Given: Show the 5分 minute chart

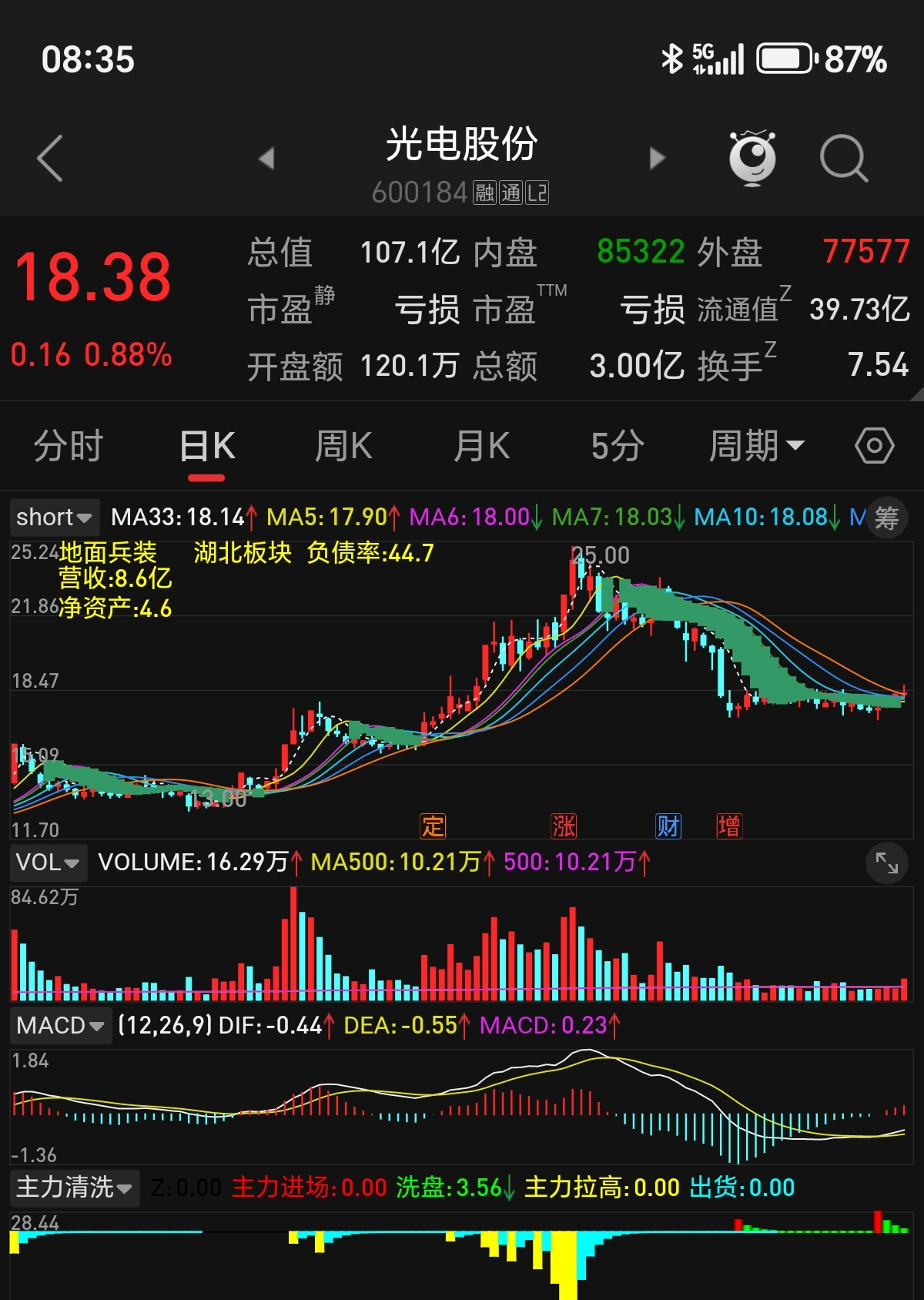Looking at the screenshot, I should [x=618, y=446].
